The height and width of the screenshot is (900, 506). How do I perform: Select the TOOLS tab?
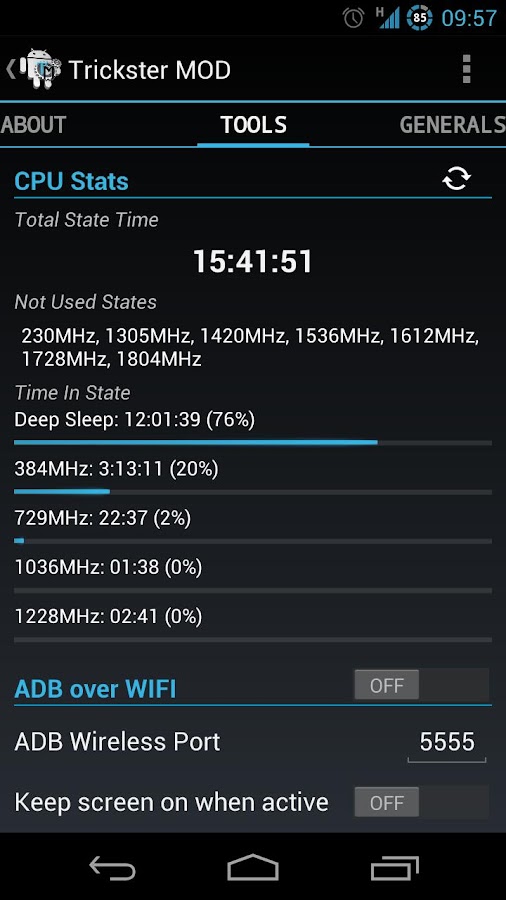pyautogui.click(x=254, y=125)
